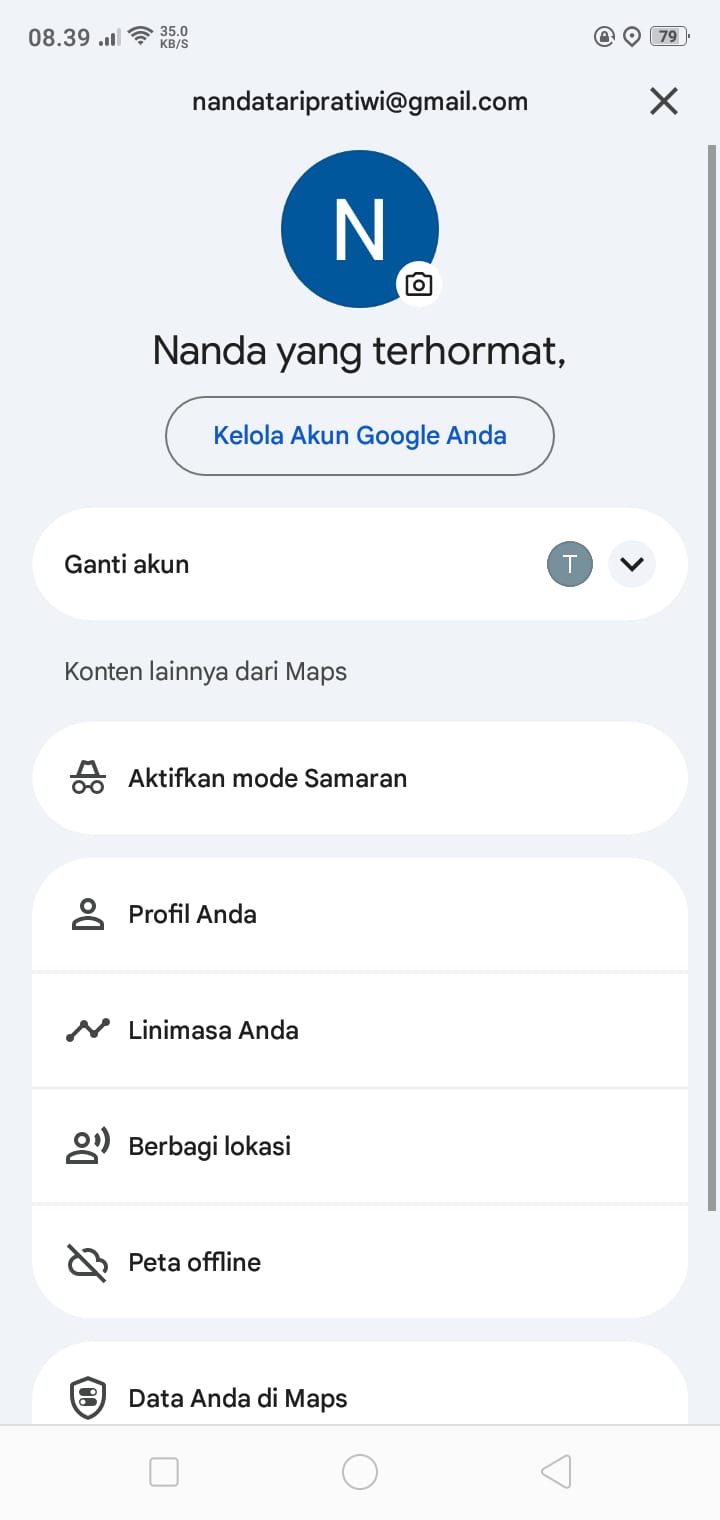Tap the system home button
The image size is (720, 1520).
[x=360, y=1472]
